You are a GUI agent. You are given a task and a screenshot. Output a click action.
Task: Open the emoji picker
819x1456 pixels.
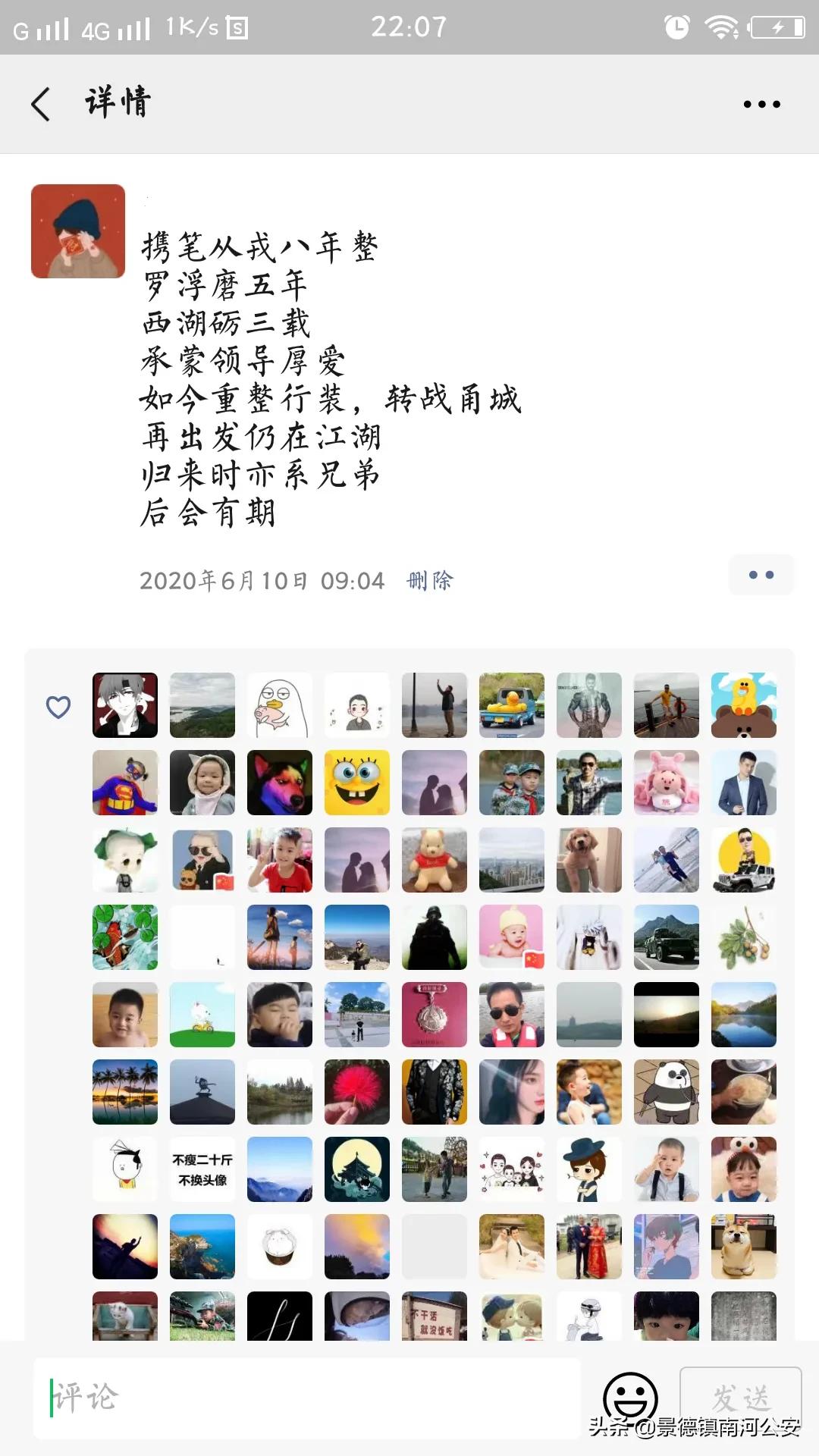click(629, 1398)
